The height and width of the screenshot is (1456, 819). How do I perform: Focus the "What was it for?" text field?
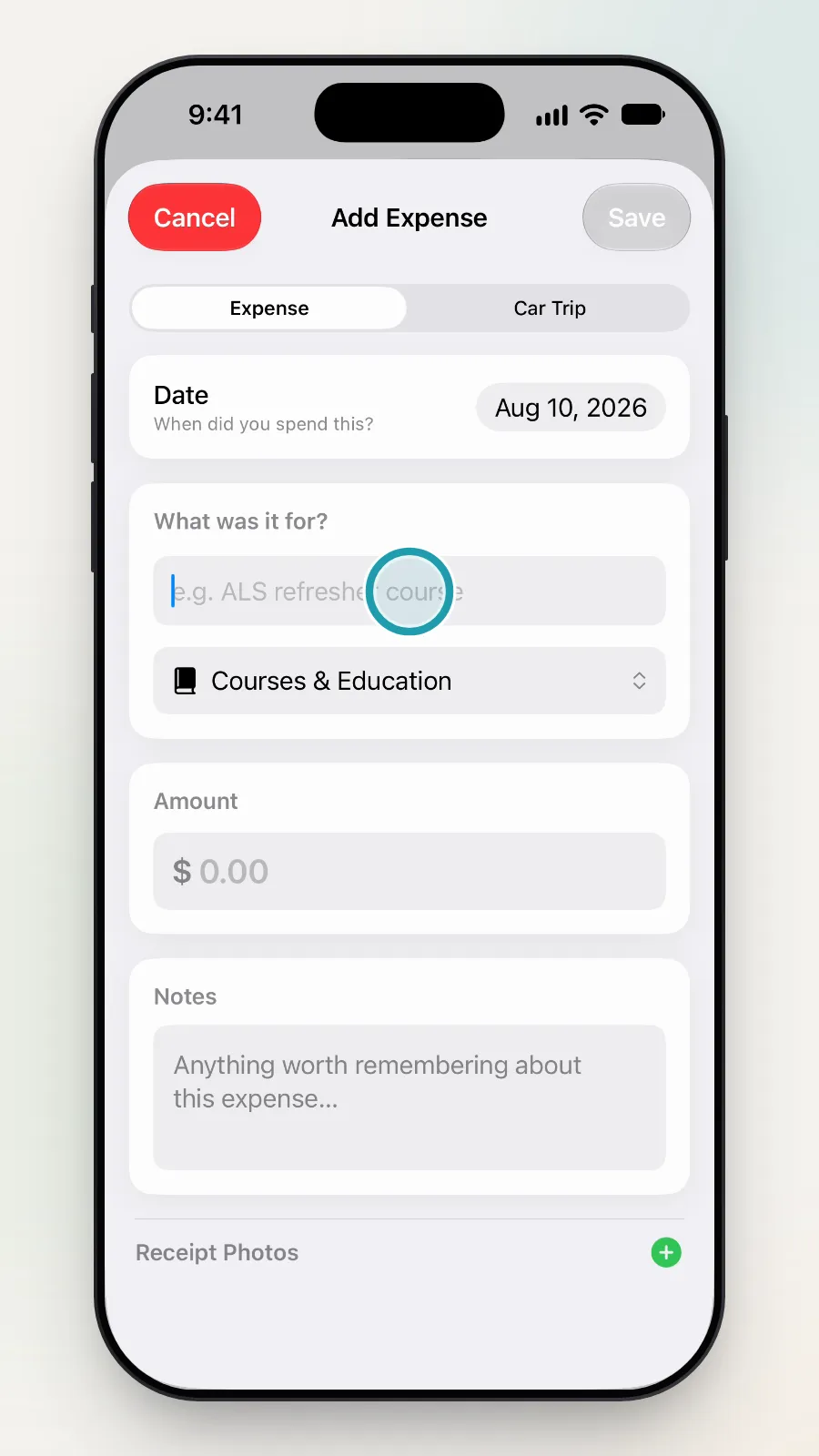pos(409,591)
